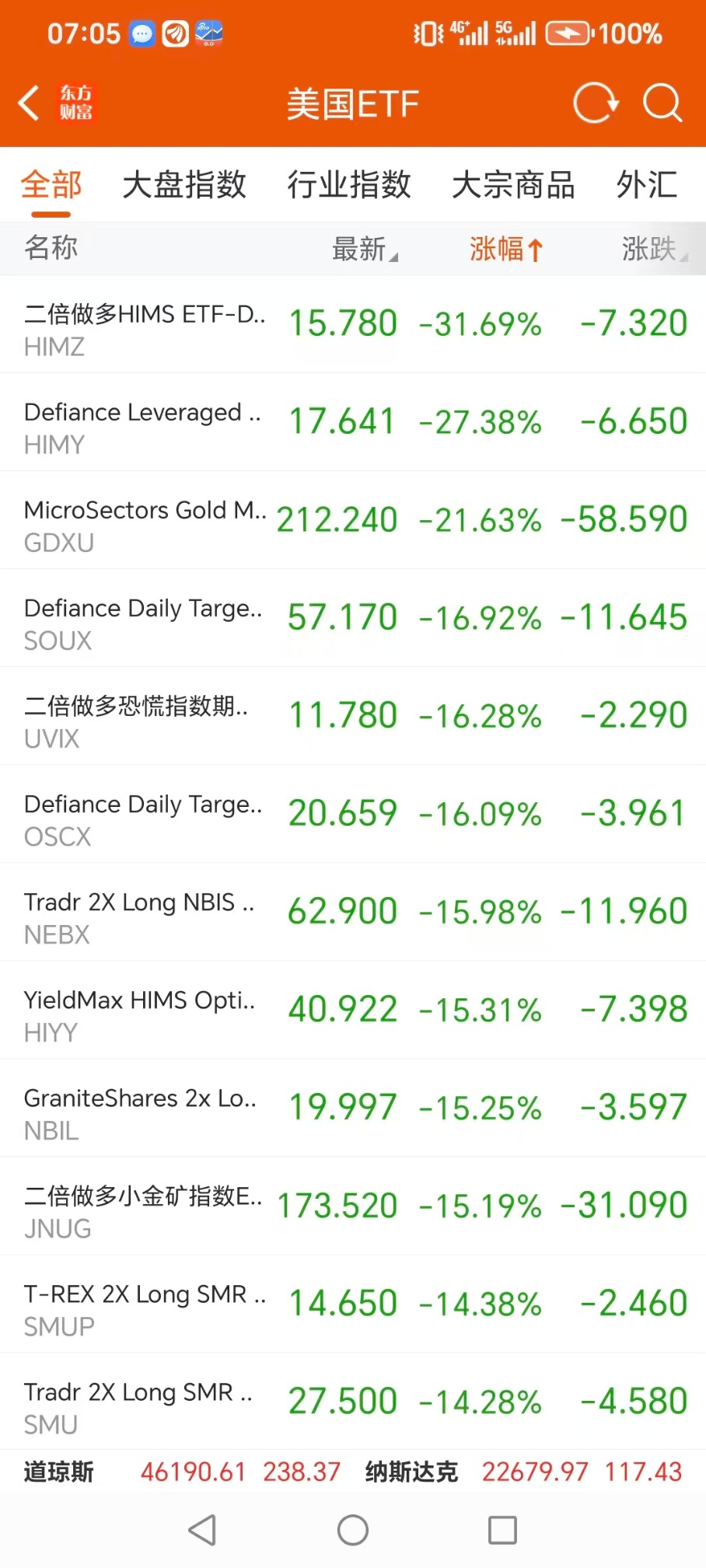The image size is (706, 1568).
Task: Select the 大宗商品 tab
Action: click(513, 185)
